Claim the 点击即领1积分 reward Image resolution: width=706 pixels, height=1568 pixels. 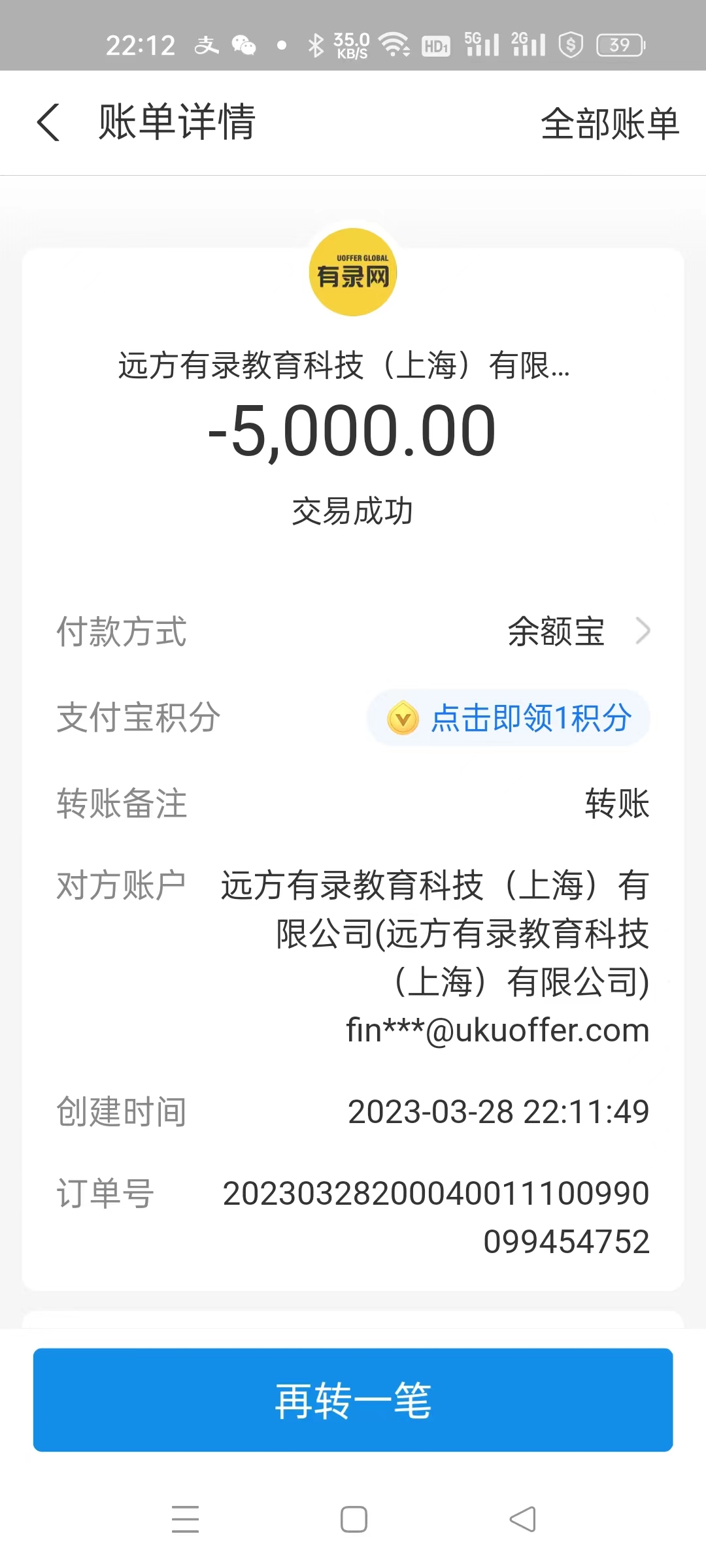509,718
